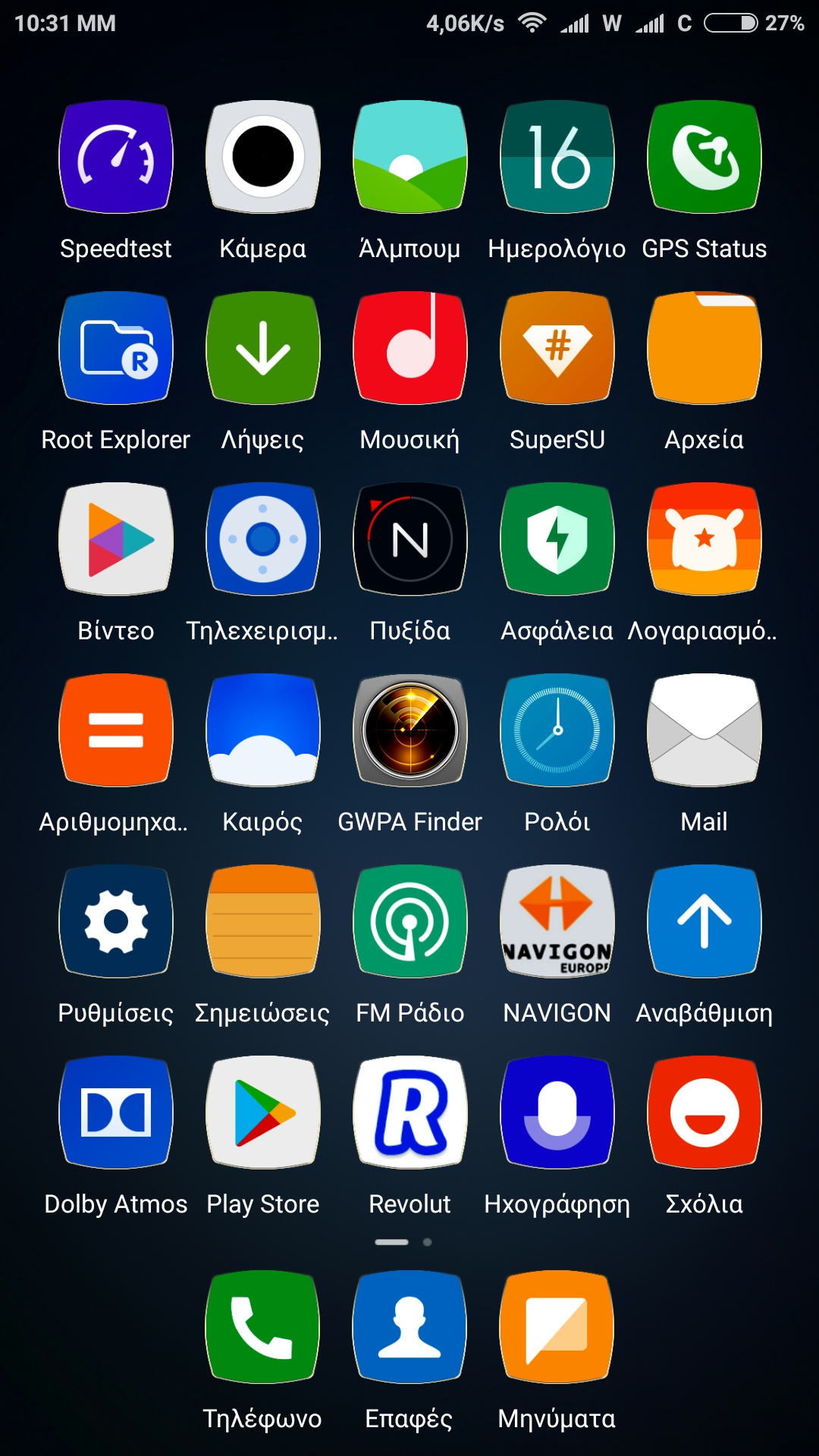Open the Ασφάλεια security app
819x1456 pixels.
coord(557,540)
